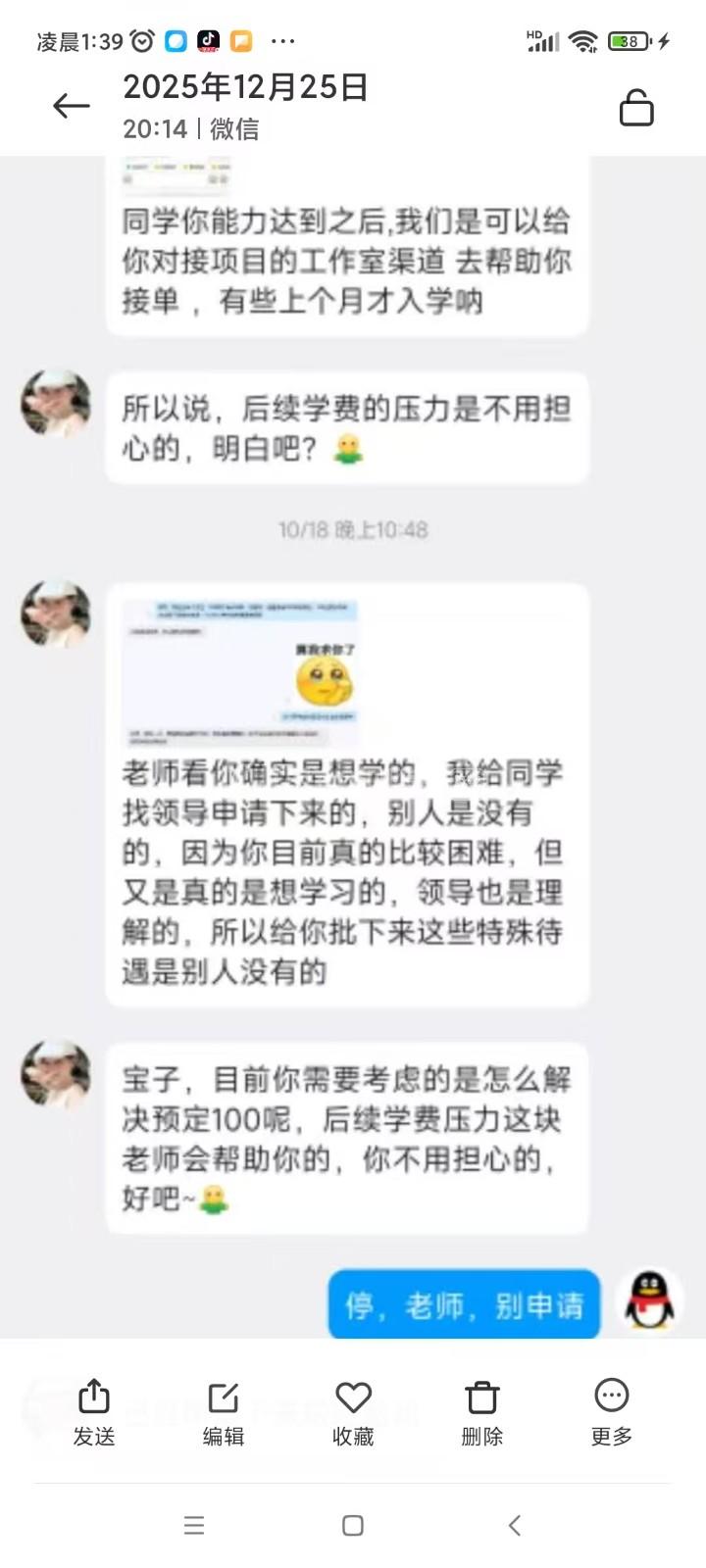Tap 发送 to send this note
Screen dimensions: 706x1568
(94, 1411)
